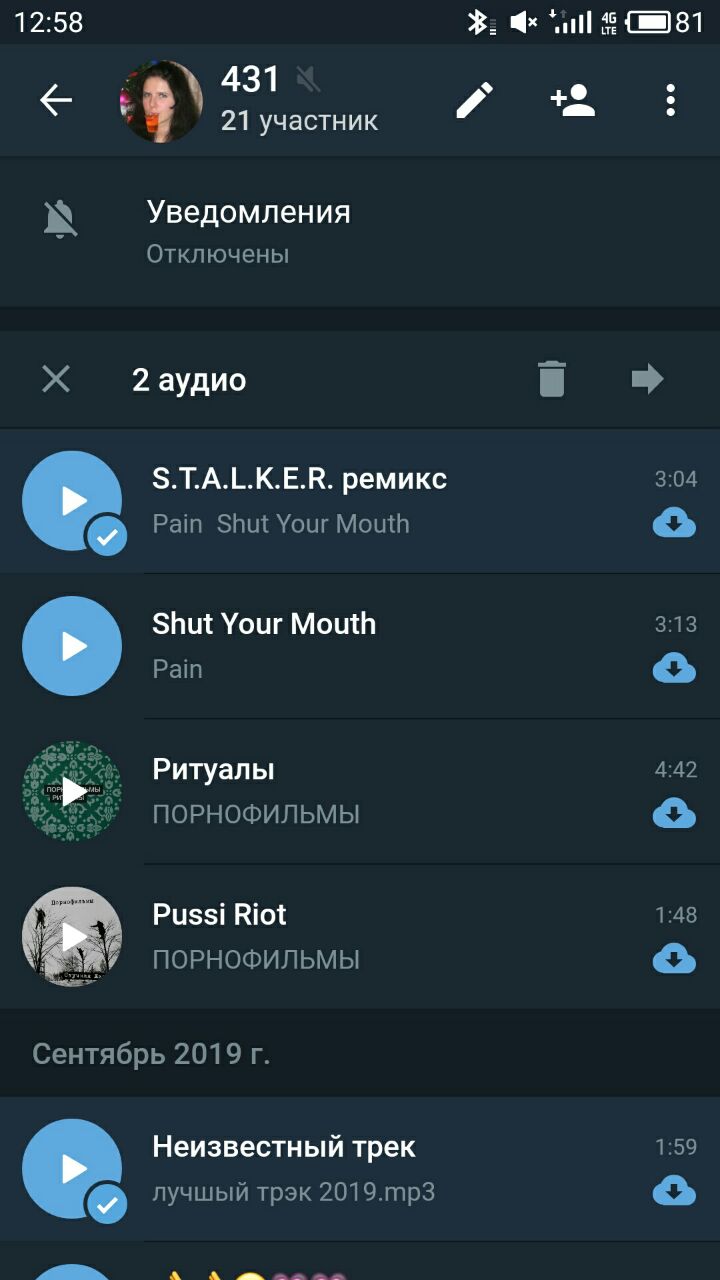This screenshot has height=1280, width=720.
Task: Download the S.T.A.L.K.E.R. ремикс track
Action: click(674, 522)
